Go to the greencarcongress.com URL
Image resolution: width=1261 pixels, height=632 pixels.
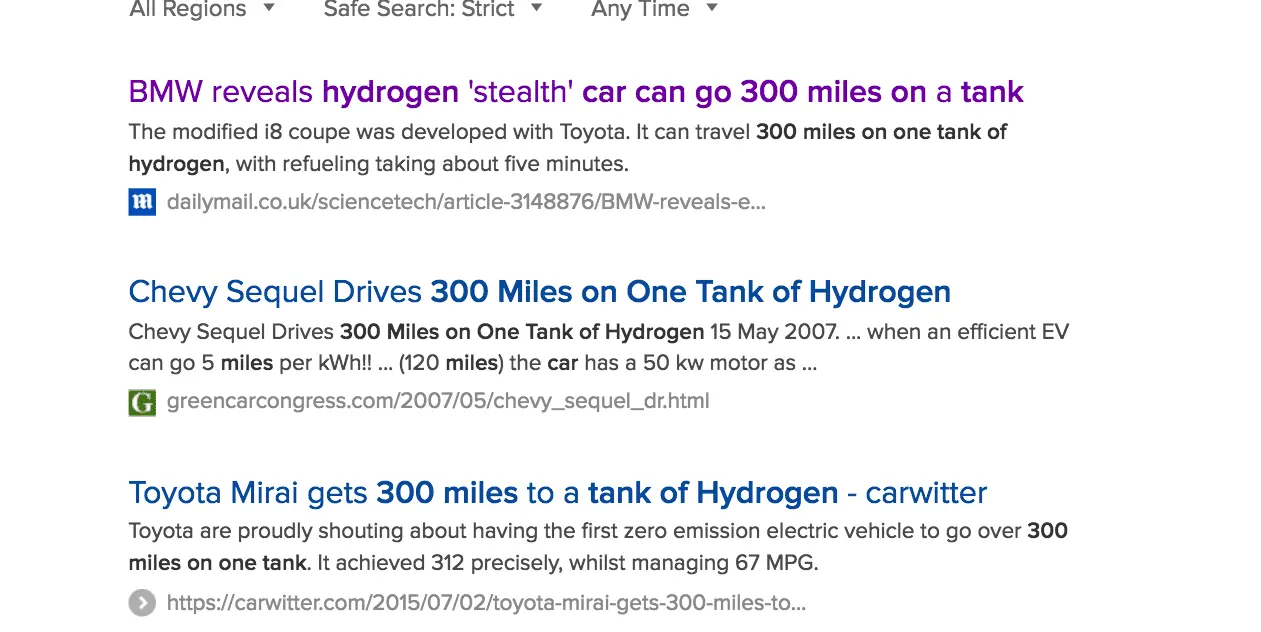click(x=437, y=401)
